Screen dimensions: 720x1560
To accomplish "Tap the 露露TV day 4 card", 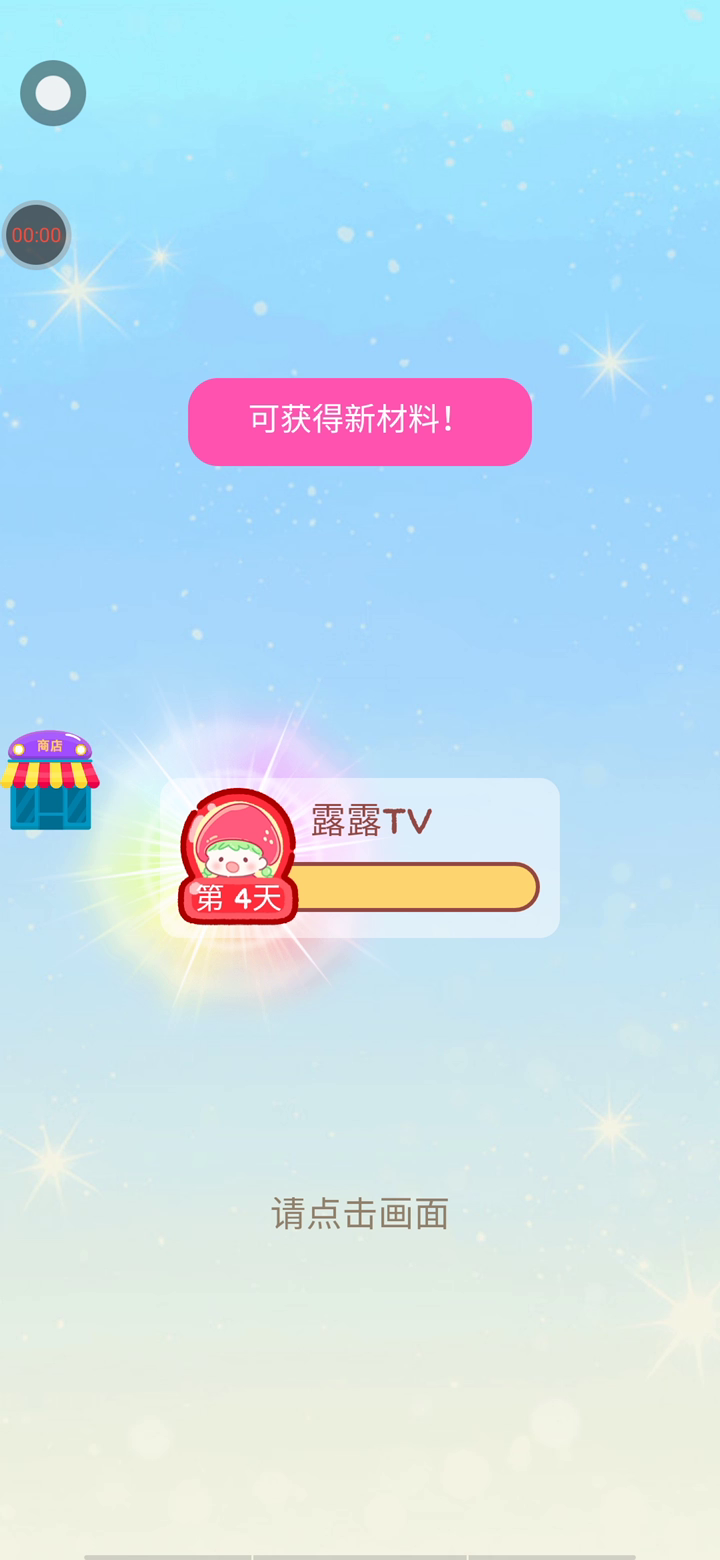I will (x=360, y=857).
